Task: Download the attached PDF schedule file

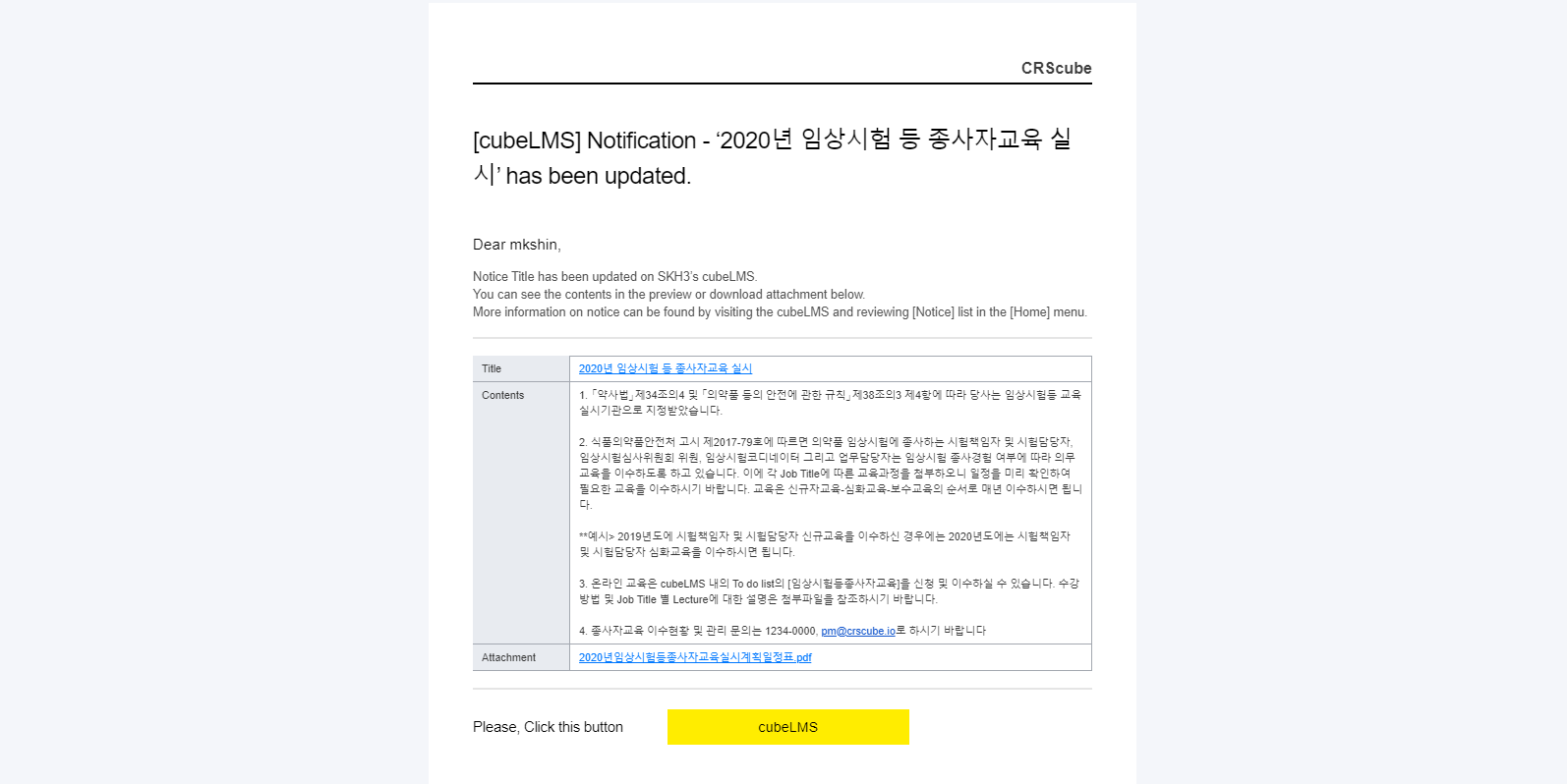Action: (x=695, y=657)
